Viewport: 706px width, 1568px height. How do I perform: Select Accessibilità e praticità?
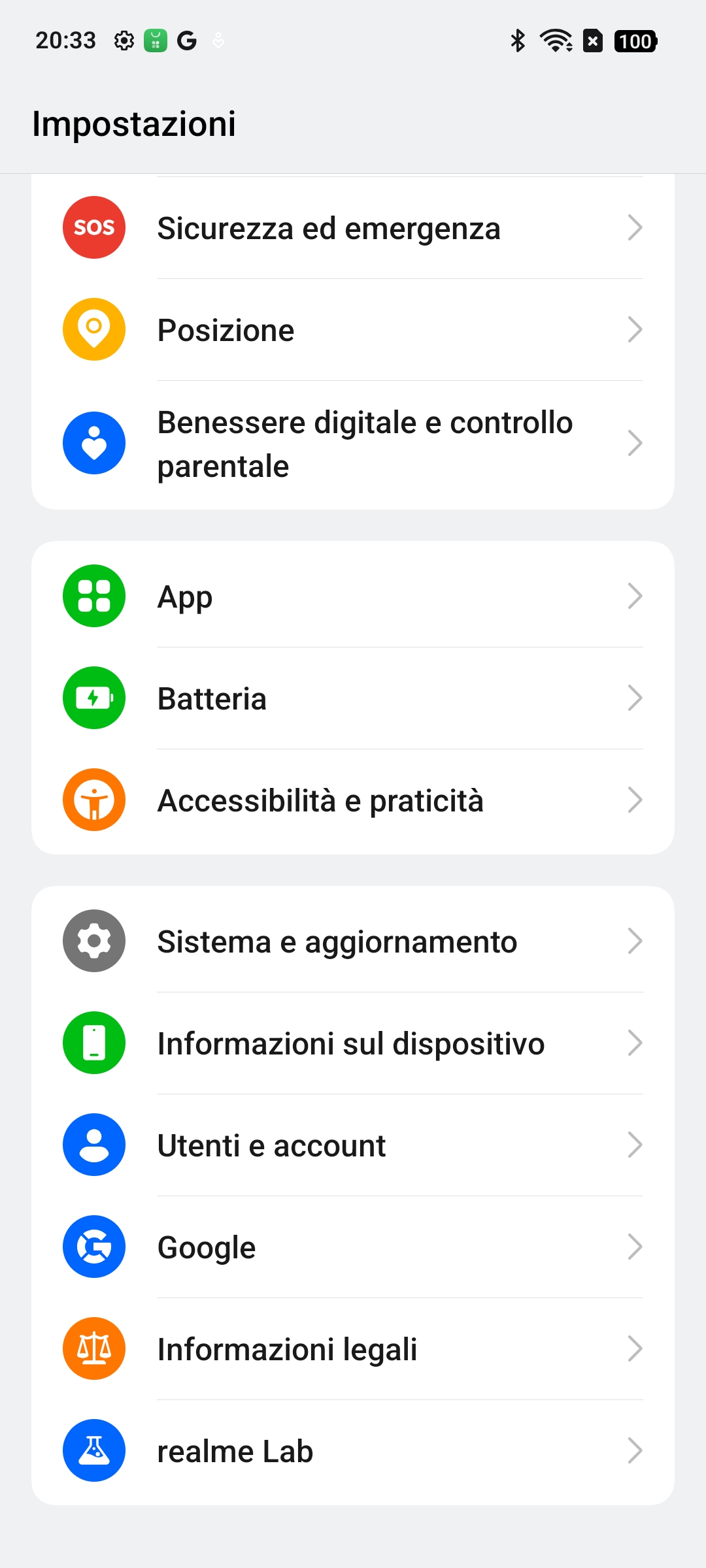353,800
